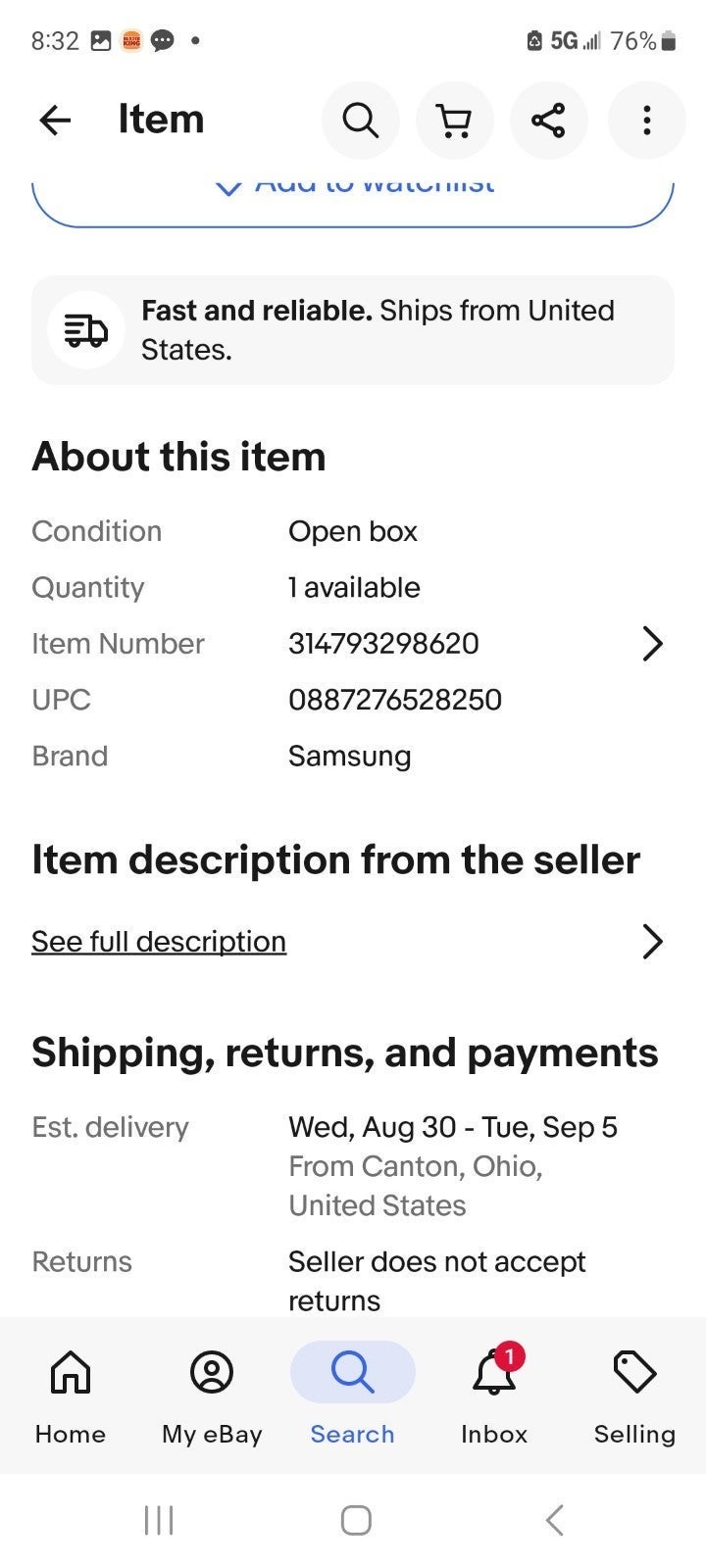
Task: Tap the system back button
Action: coord(555,1520)
